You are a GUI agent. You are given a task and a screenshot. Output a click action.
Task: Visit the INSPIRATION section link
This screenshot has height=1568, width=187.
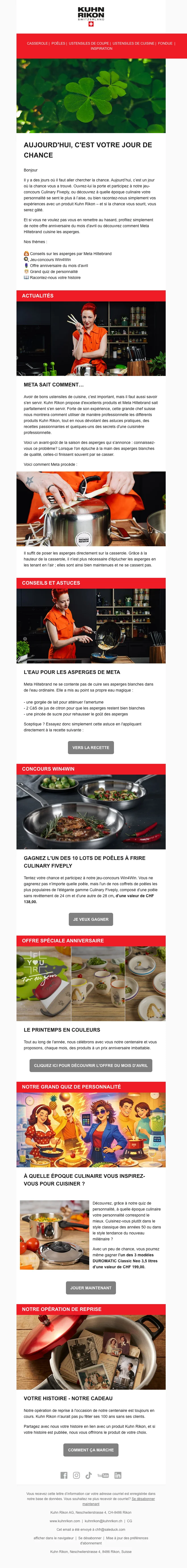pyautogui.click(x=101, y=49)
